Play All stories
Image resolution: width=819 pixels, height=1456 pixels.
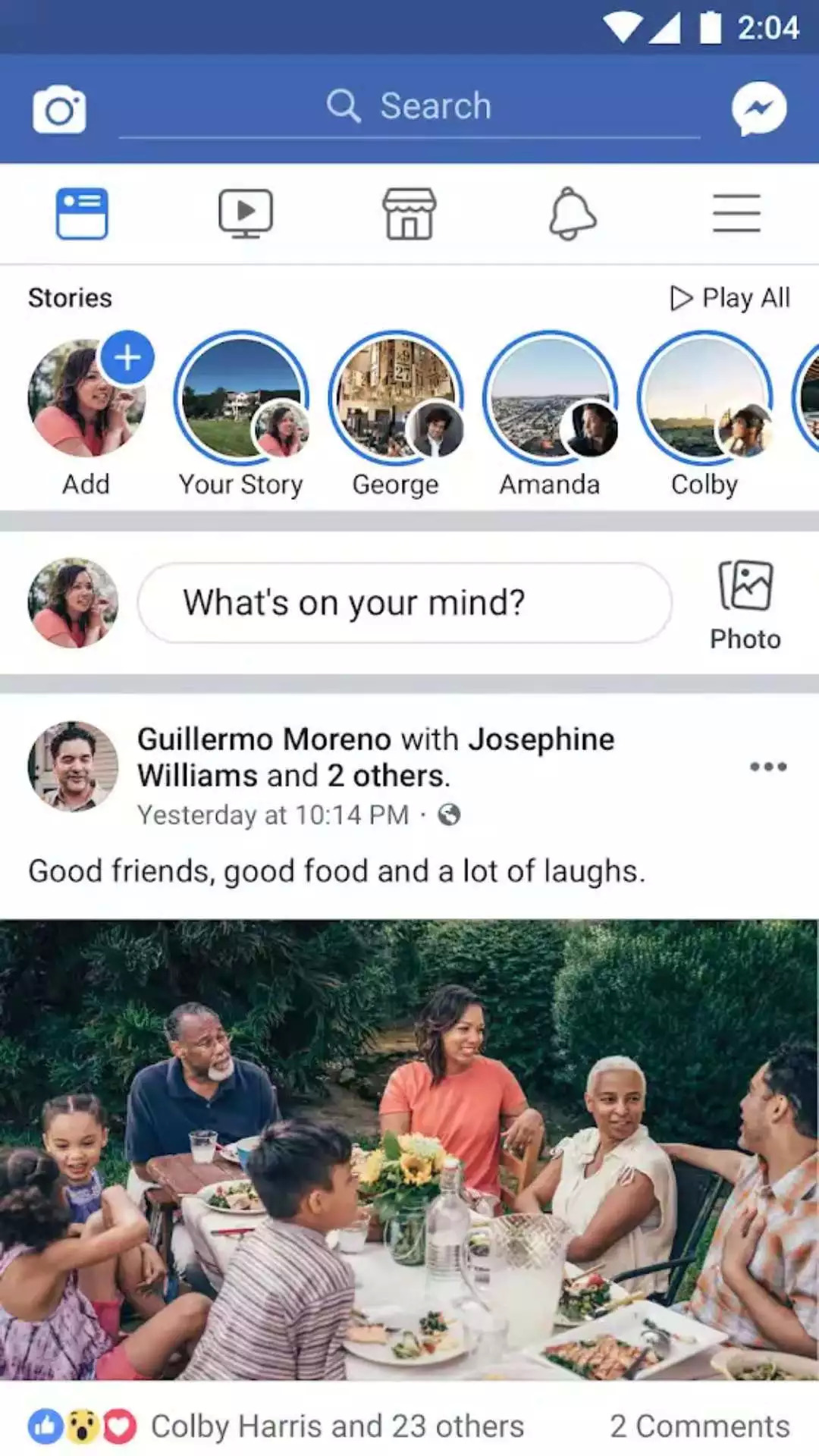(x=730, y=298)
